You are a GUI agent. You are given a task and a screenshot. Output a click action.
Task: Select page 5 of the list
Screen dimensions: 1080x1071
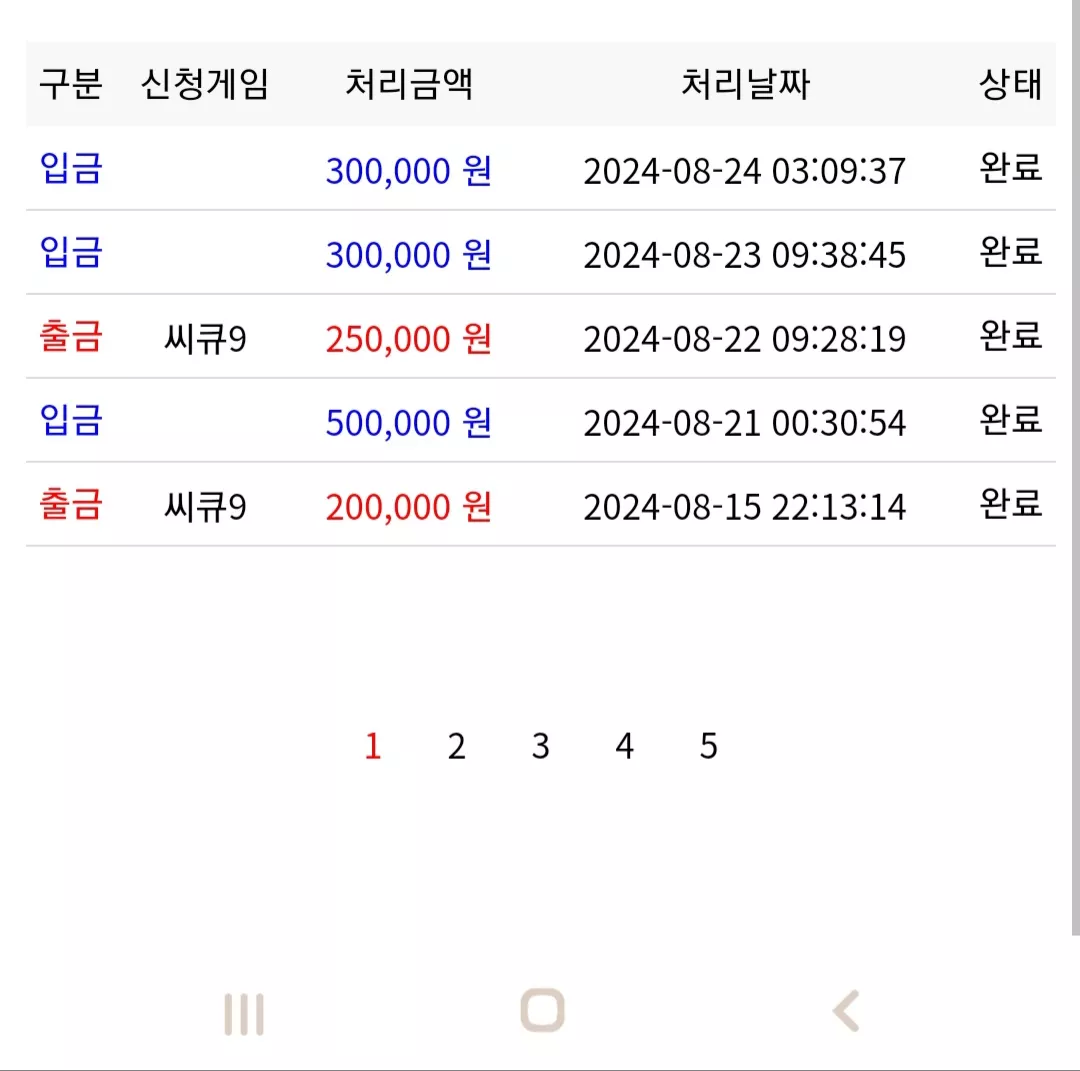coord(709,746)
